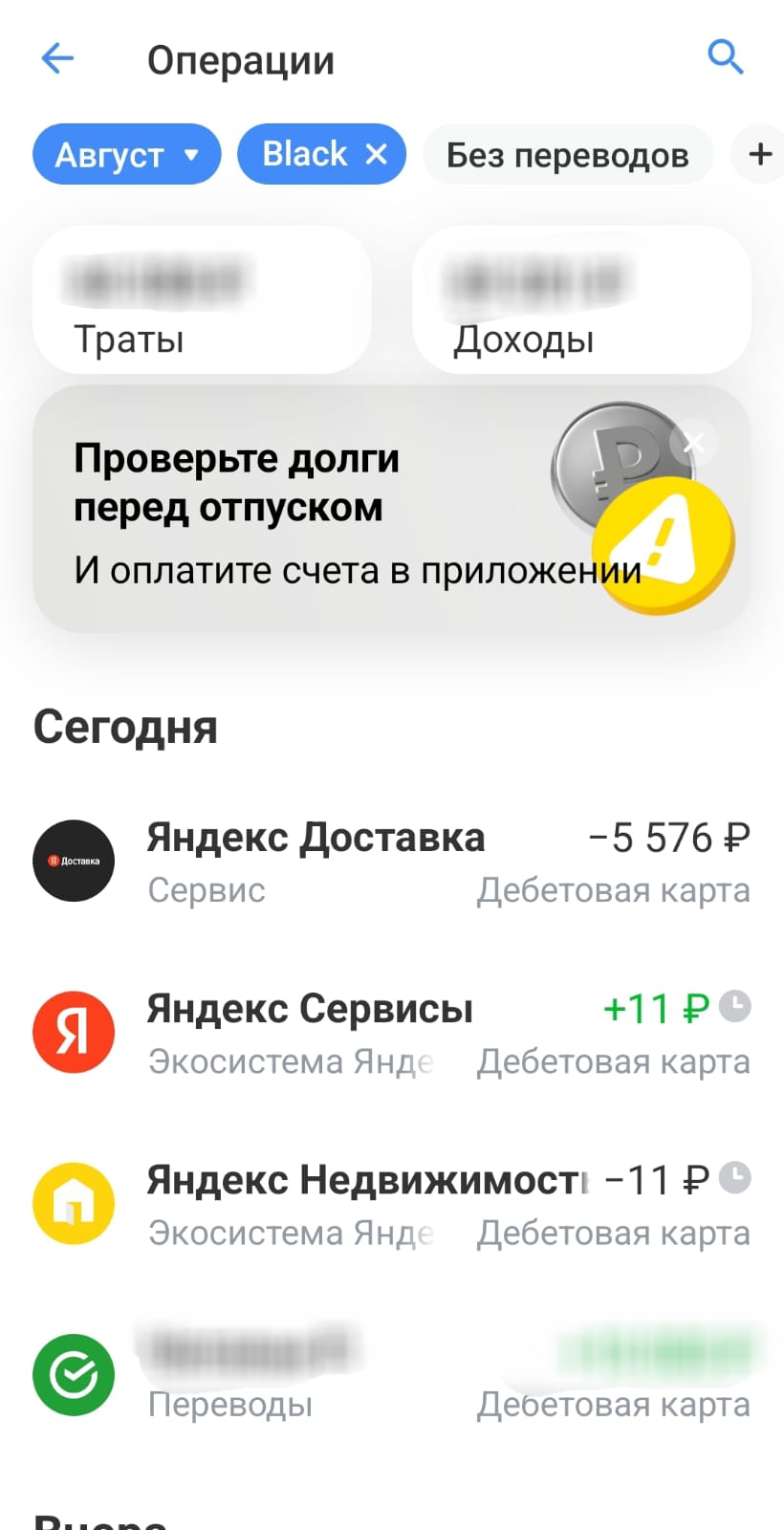Add another filter with the plus chip
Viewport: 784px width, 1530px height.
pos(759,154)
